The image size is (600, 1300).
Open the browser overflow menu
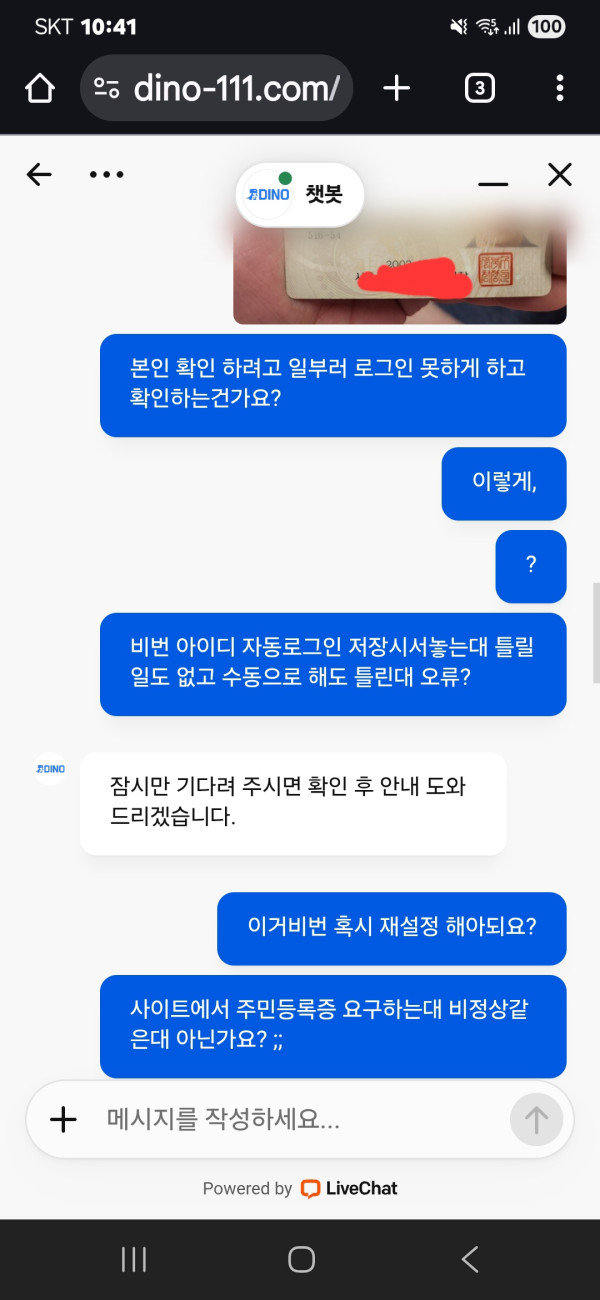(x=559, y=89)
